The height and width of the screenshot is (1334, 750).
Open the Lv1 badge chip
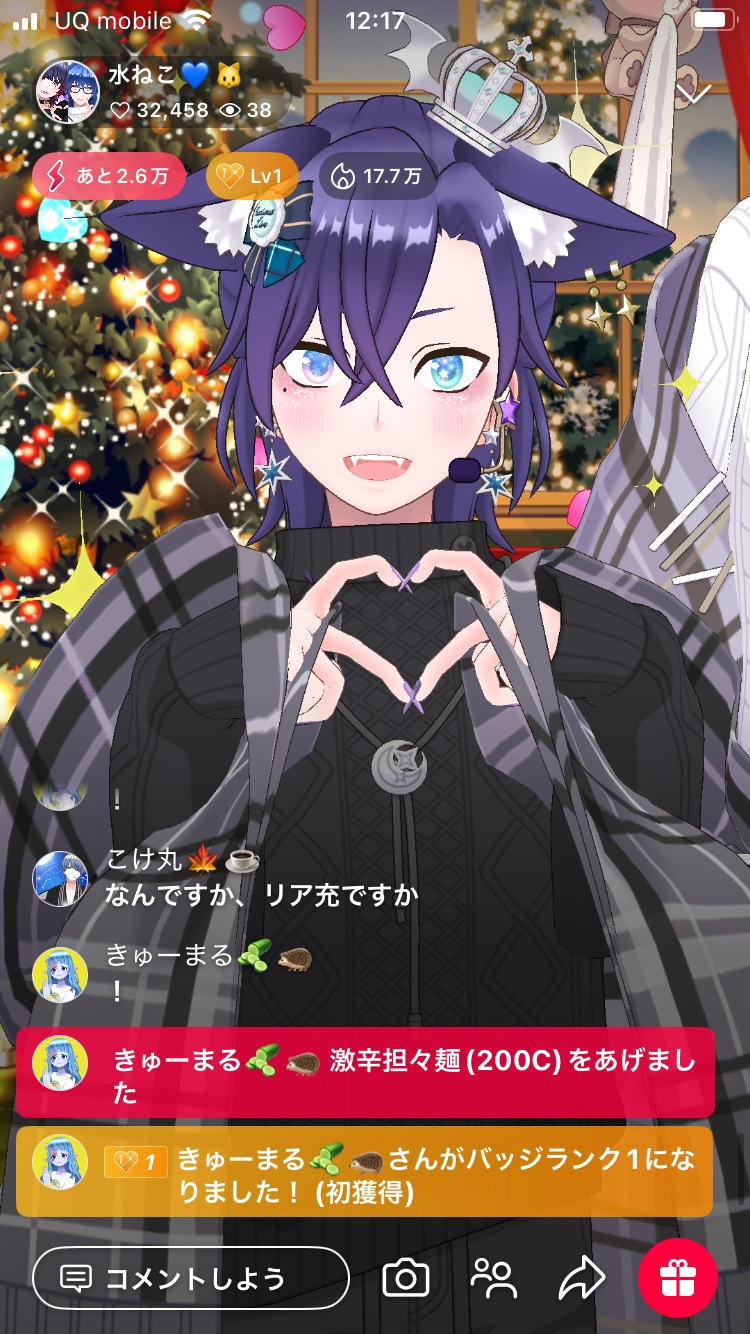(252, 178)
